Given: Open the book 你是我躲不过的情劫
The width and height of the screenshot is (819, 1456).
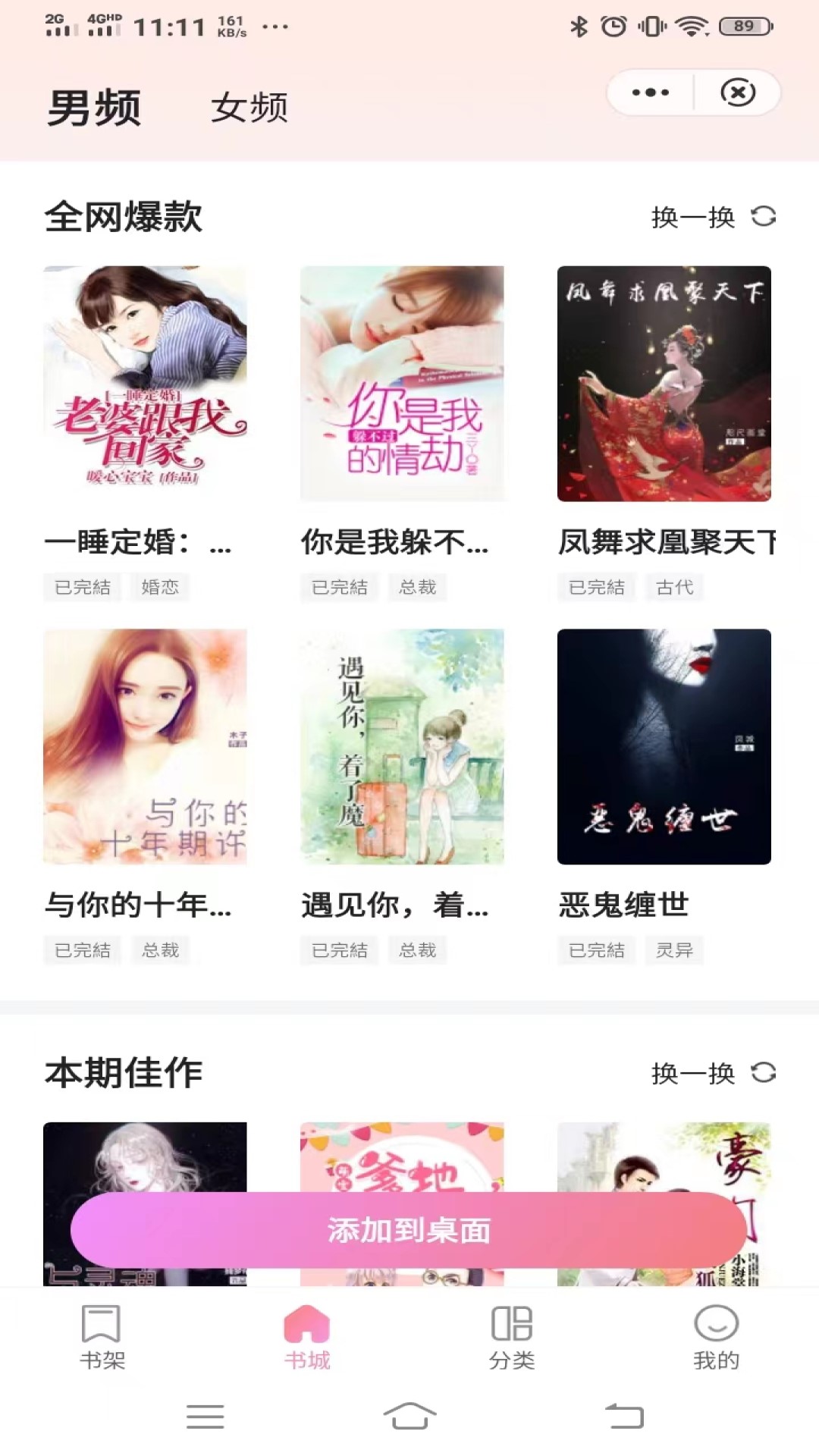Looking at the screenshot, I should pyautogui.click(x=402, y=383).
